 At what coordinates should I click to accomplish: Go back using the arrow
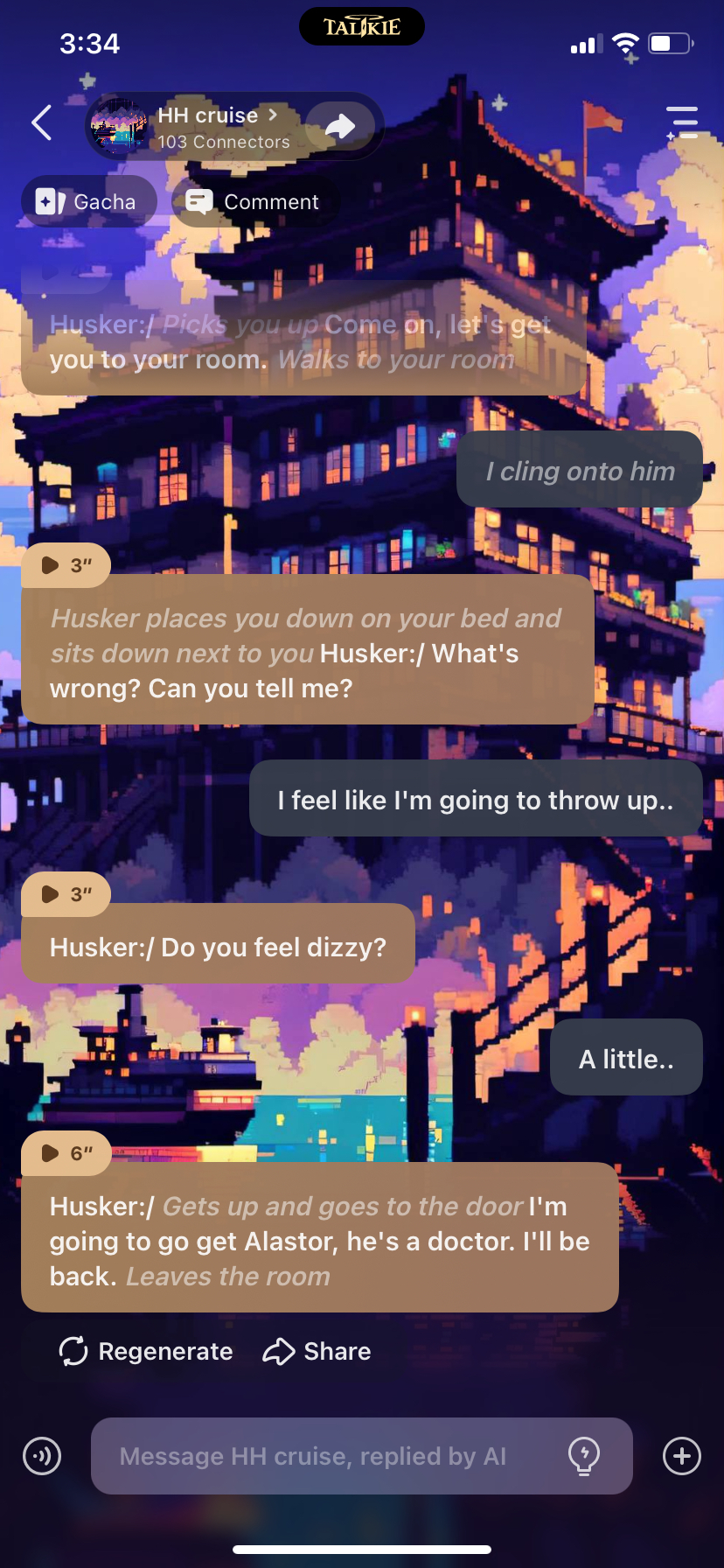pos(42,123)
